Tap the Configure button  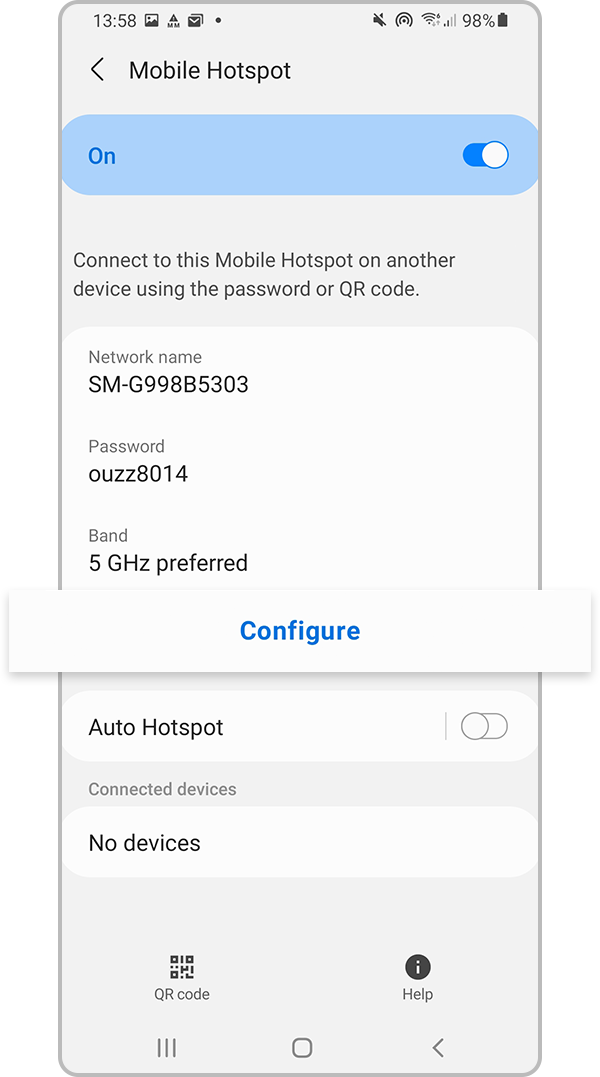(300, 631)
